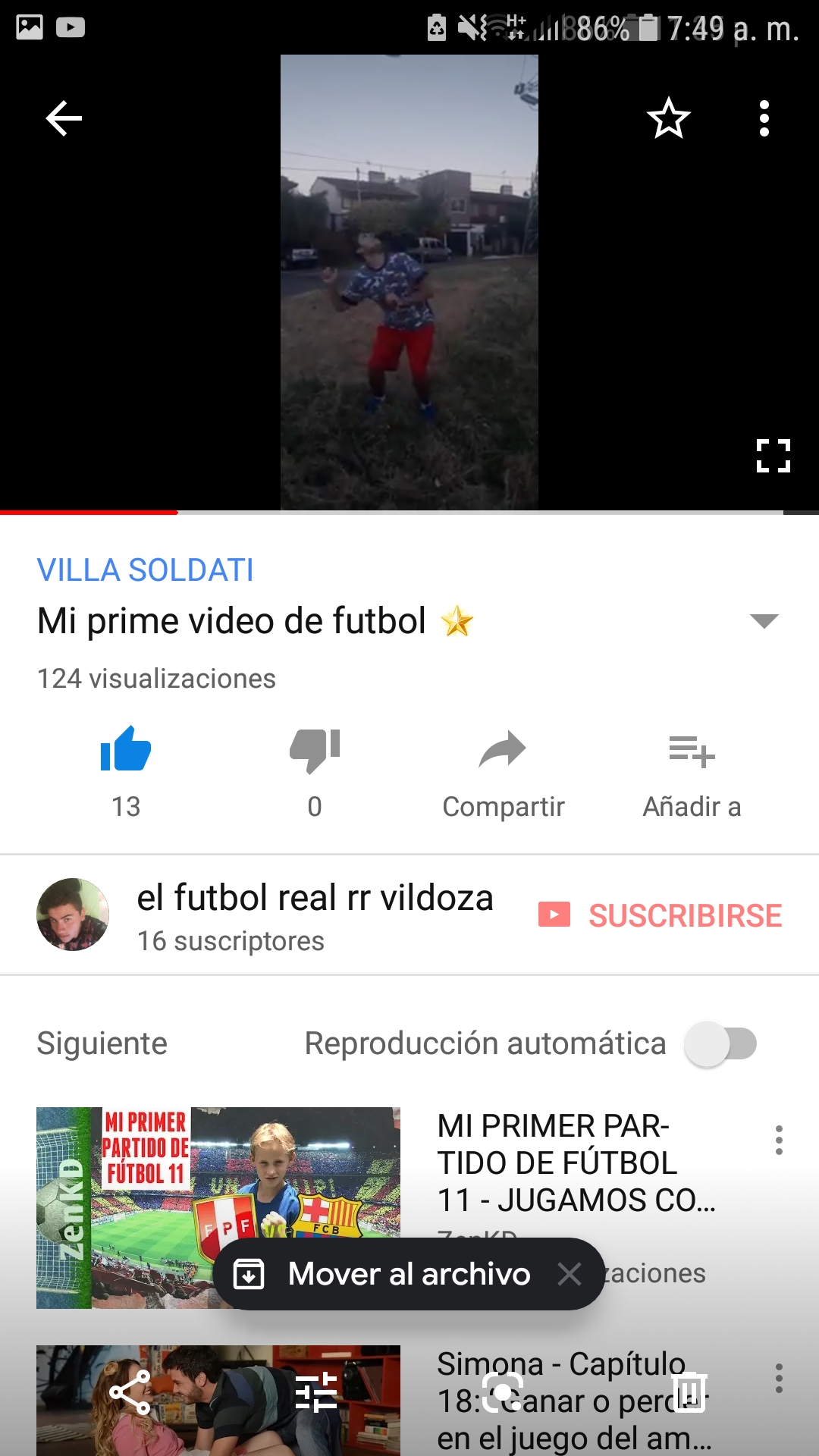
Task: Open the image editor sliders icon
Action: click(316, 1392)
